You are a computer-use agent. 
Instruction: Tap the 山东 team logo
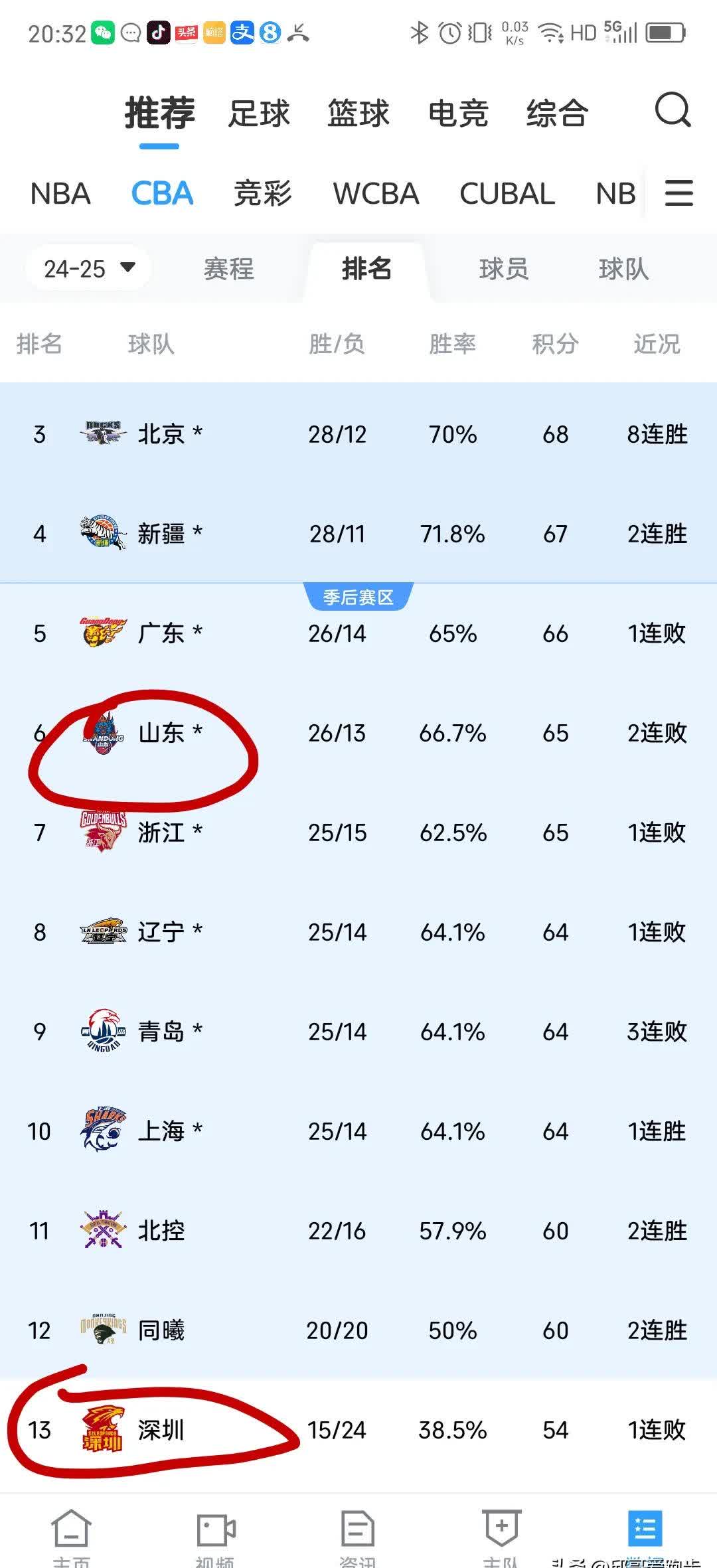point(103,734)
